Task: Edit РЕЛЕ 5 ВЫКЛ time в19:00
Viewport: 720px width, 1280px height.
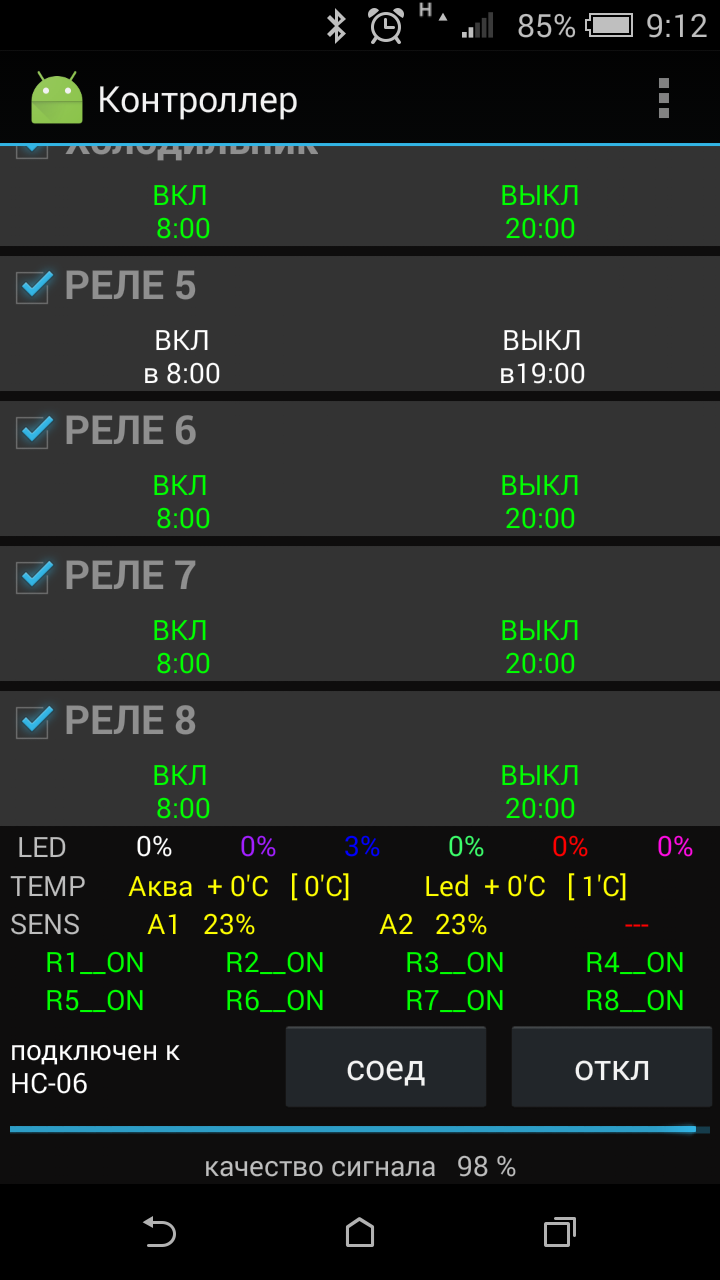Action: point(542,374)
